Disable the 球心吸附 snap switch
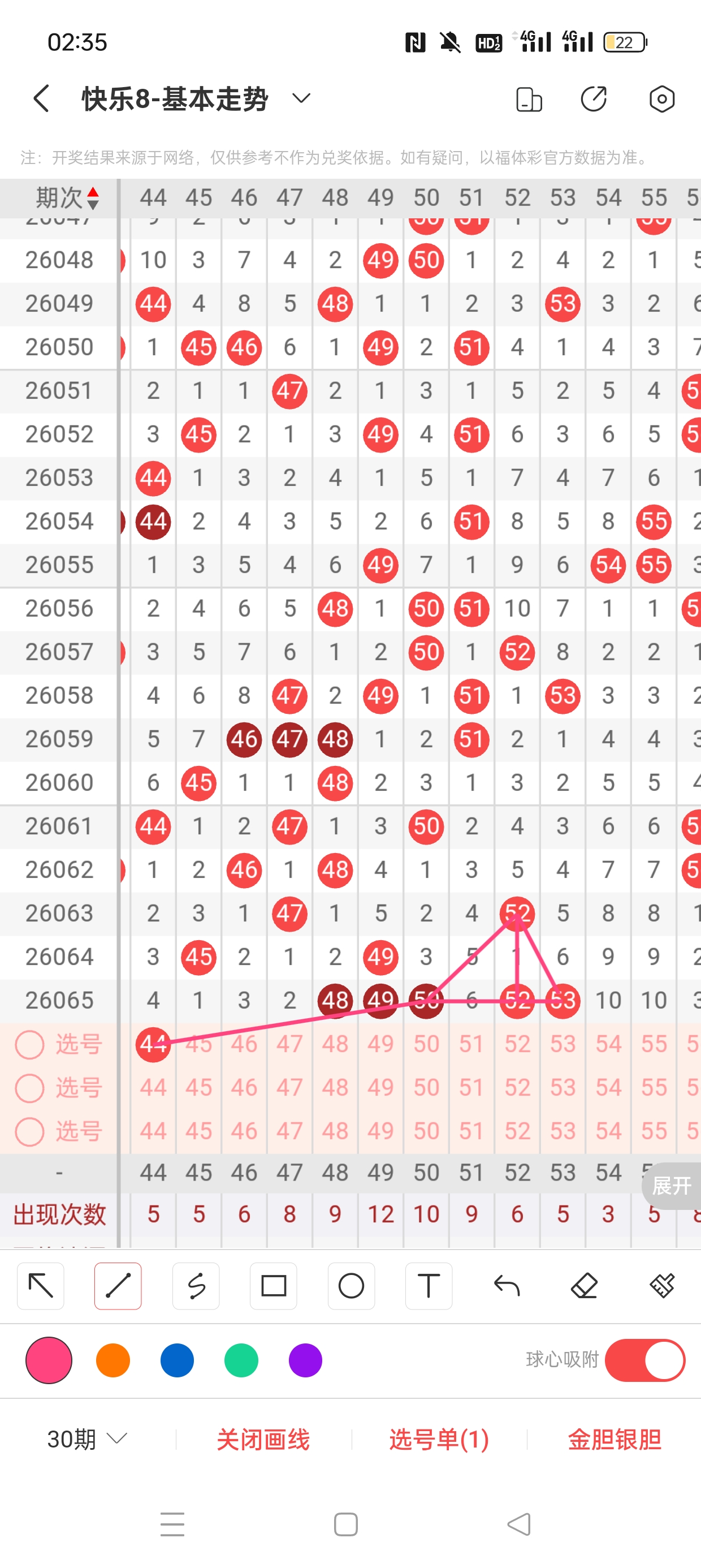 [644, 1360]
